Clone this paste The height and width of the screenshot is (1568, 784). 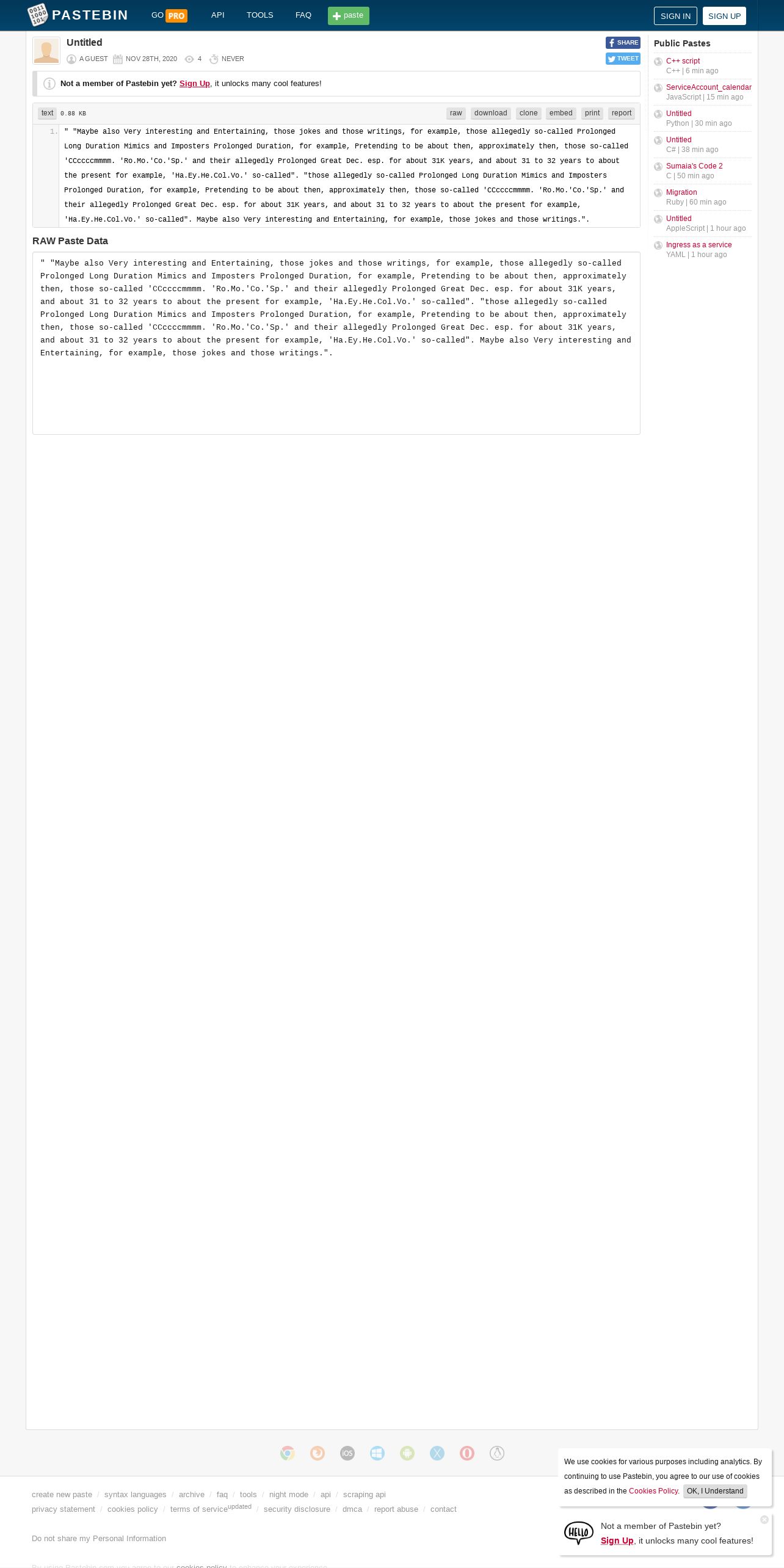point(529,113)
